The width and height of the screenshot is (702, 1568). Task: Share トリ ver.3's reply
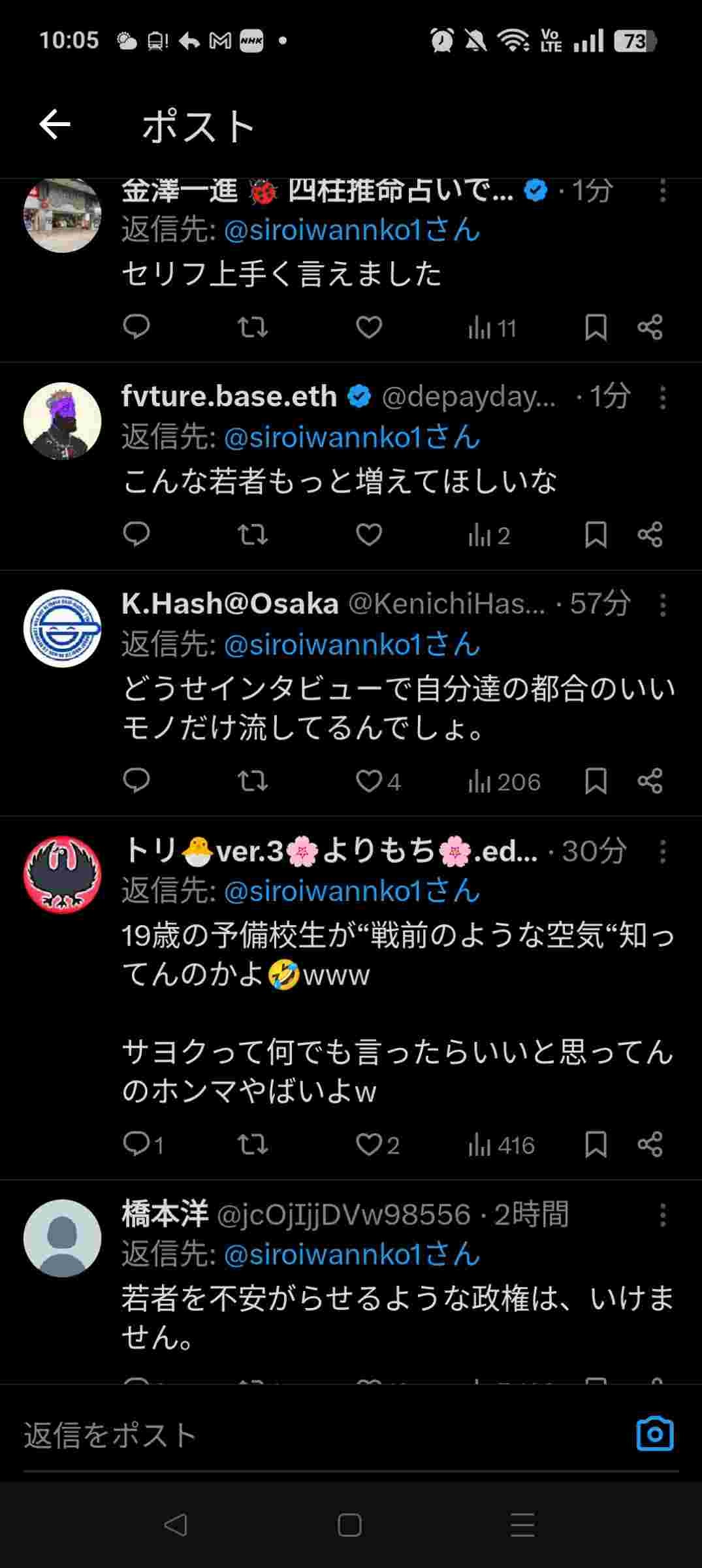[650, 1144]
